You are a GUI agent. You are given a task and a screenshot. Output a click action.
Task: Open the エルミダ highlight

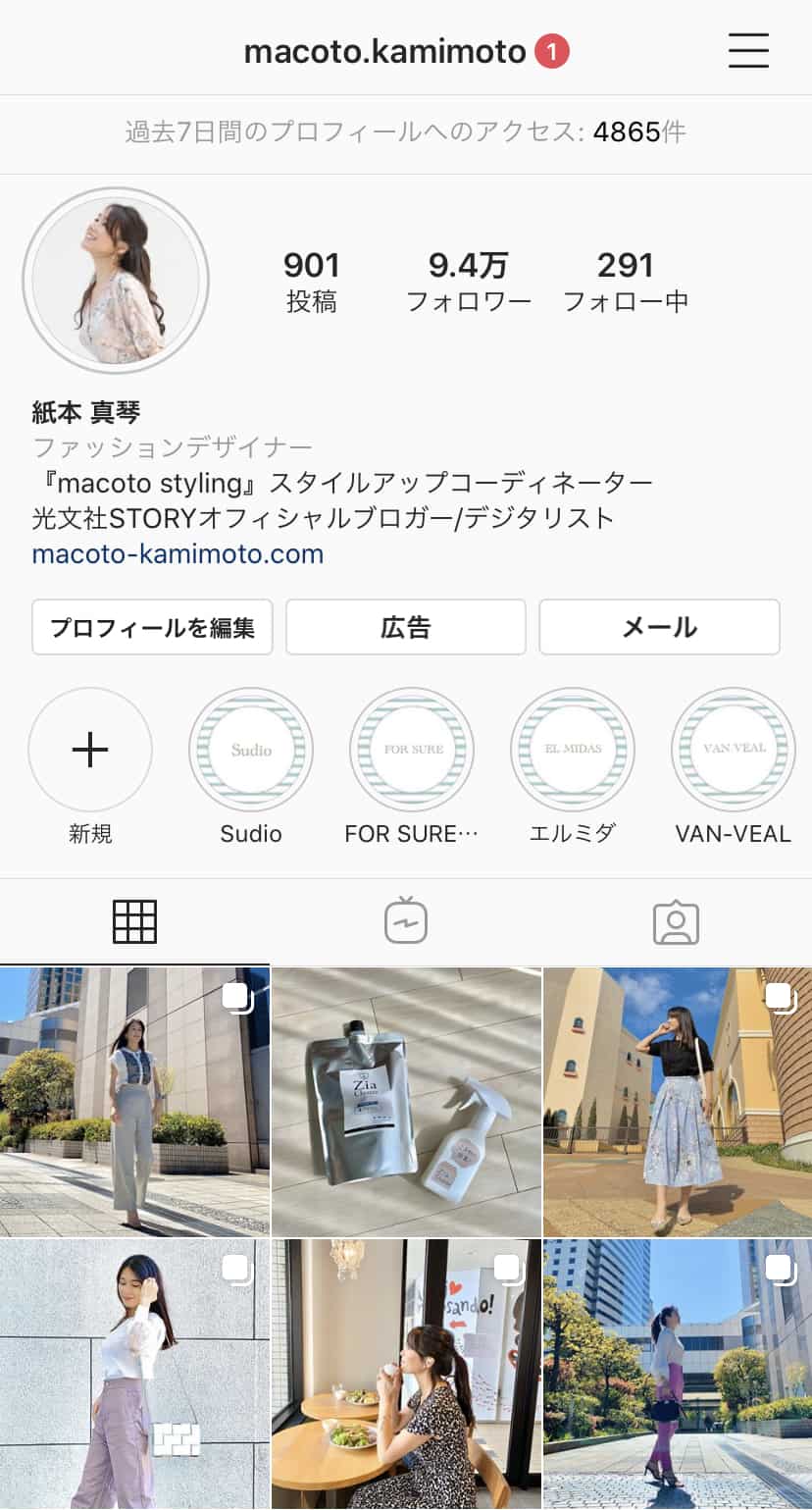pyautogui.click(x=573, y=750)
